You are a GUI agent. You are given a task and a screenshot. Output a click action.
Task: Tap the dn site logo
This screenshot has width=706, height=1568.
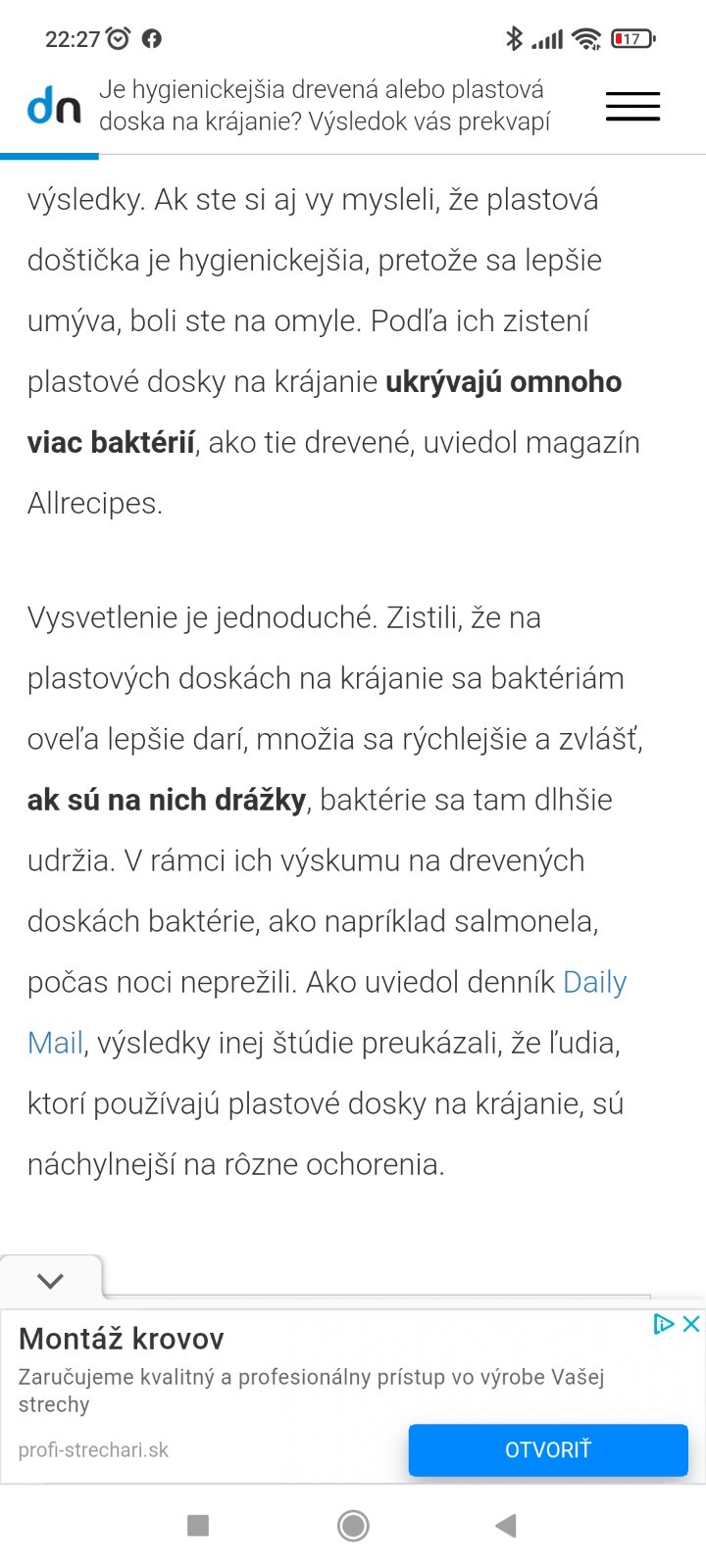(54, 106)
